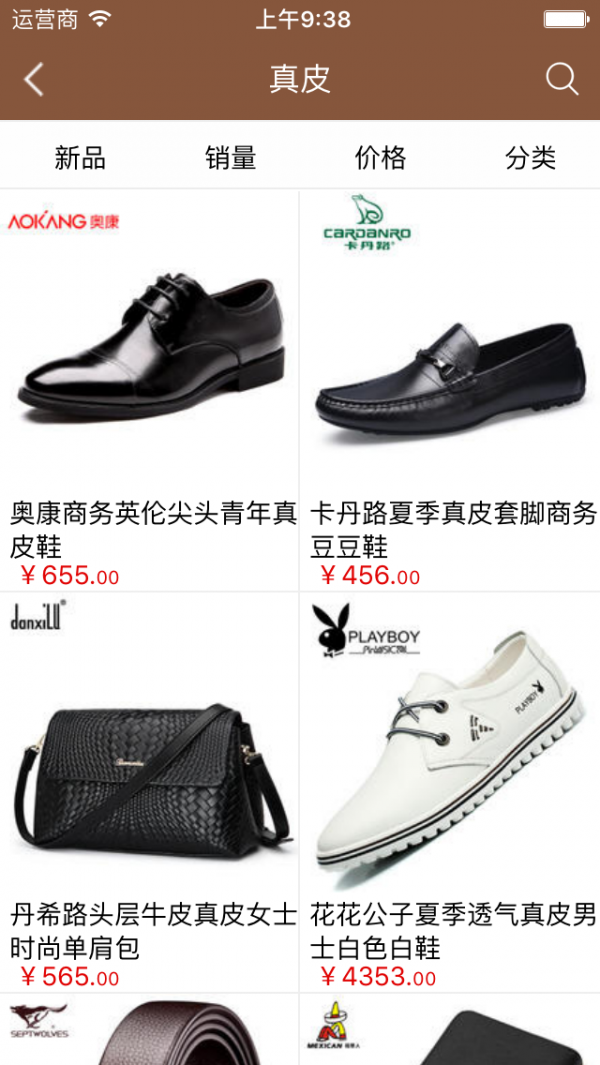Open the search magnifier icon
The height and width of the screenshot is (1065, 600).
point(562,79)
